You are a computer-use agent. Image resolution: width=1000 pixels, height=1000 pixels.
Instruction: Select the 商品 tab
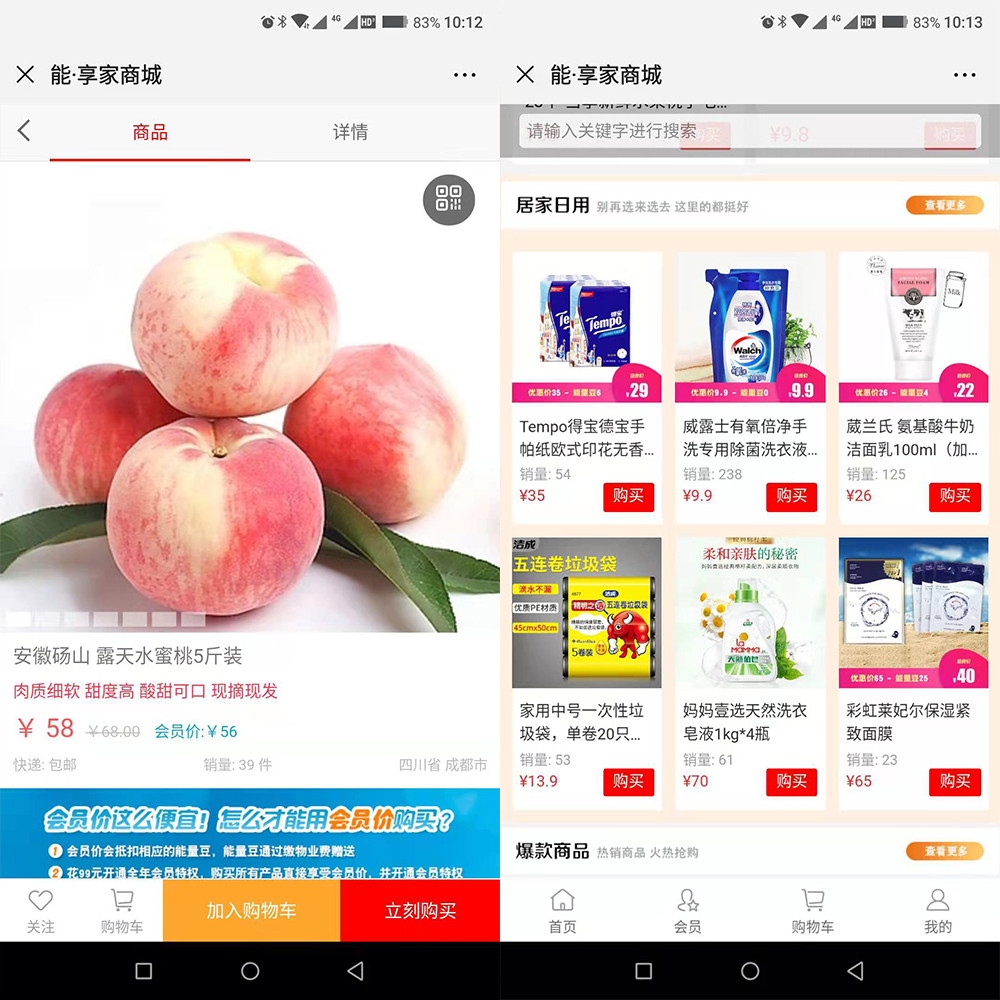pos(150,132)
